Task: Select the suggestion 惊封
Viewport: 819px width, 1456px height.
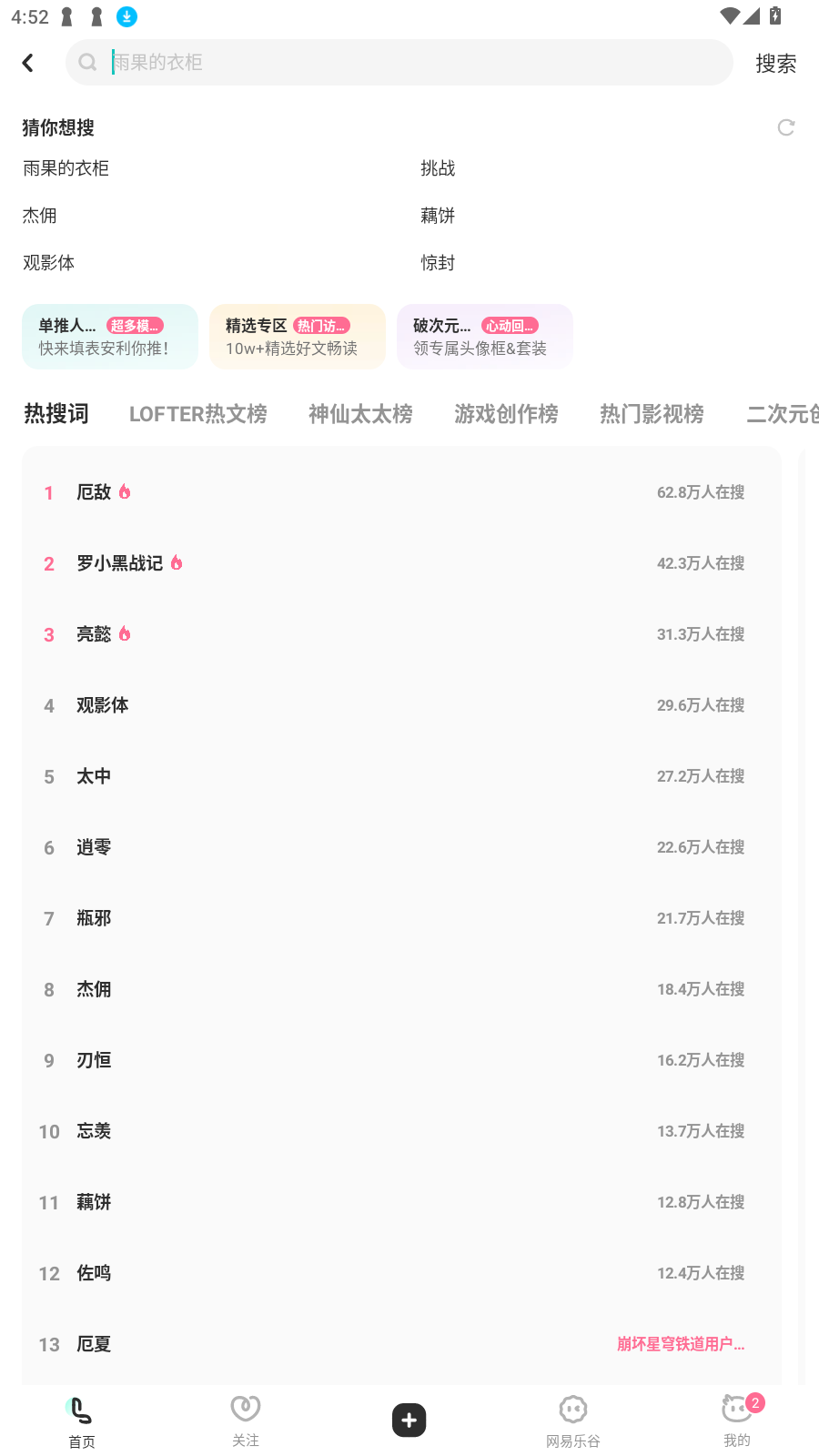Action: 438,263
